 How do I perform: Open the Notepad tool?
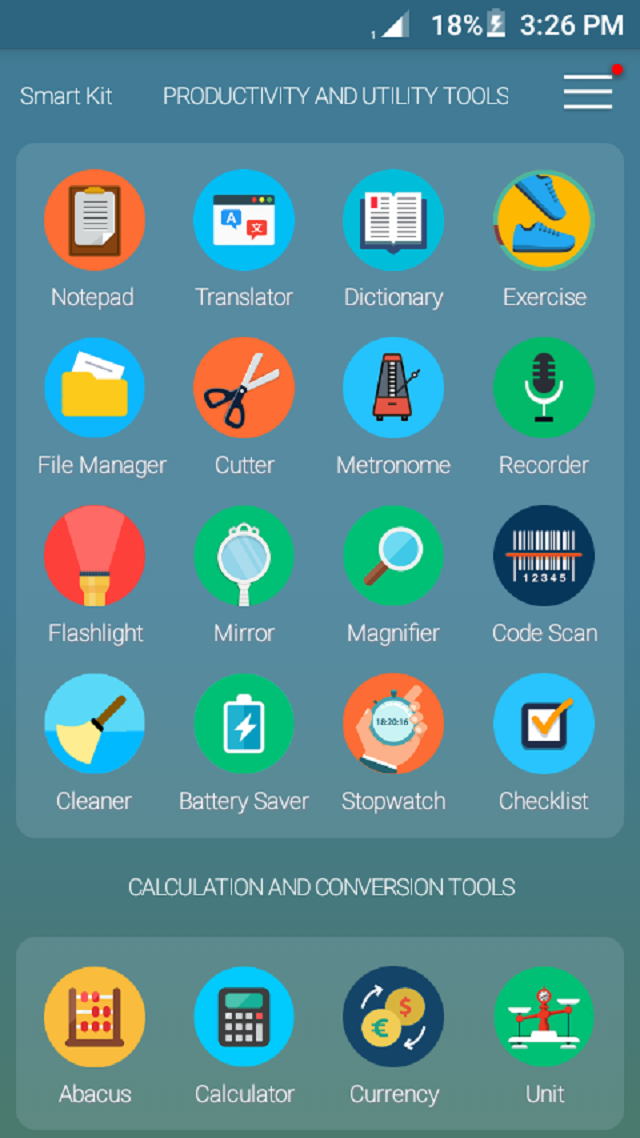[x=94, y=220]
